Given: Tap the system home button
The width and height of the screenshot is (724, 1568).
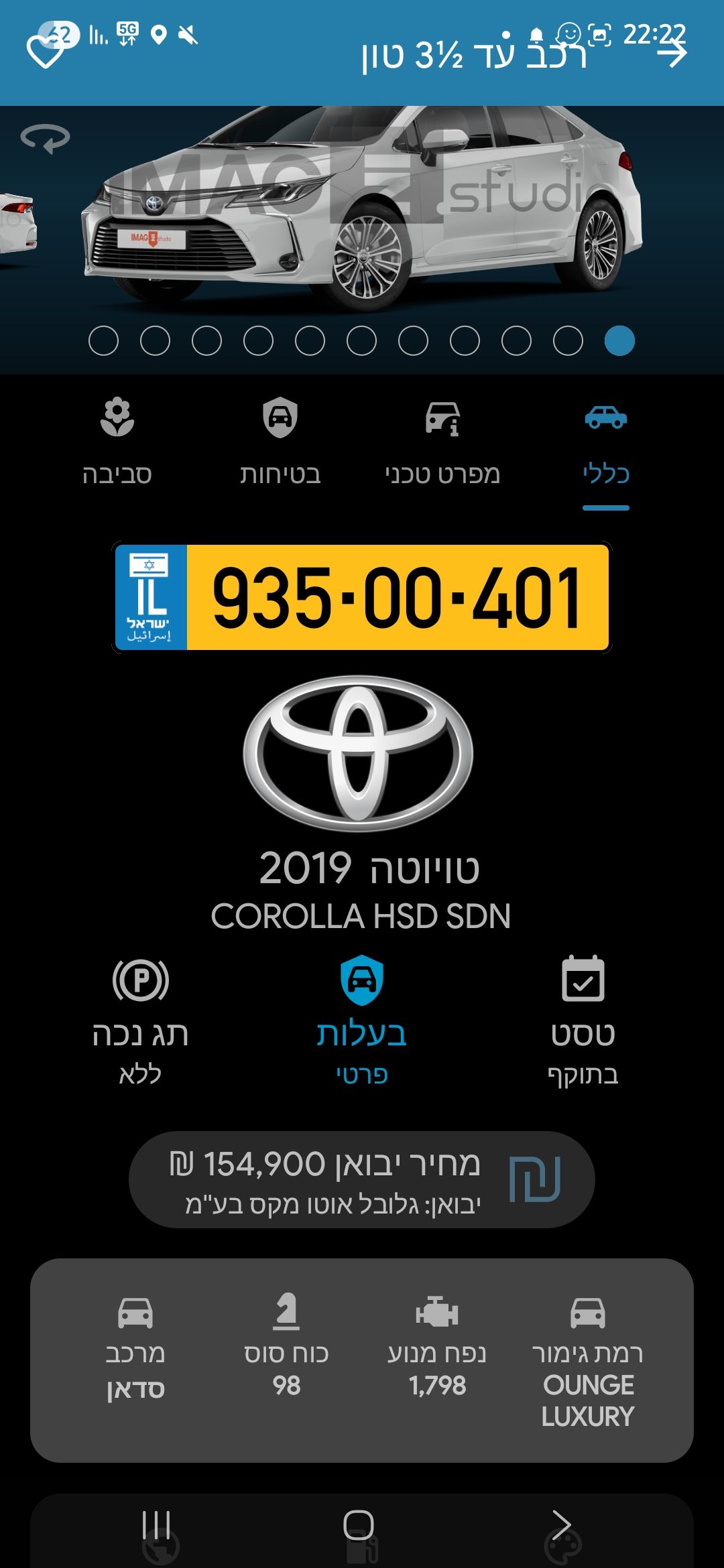Looking at the screenshot, I should click(x=359, y=1526).
